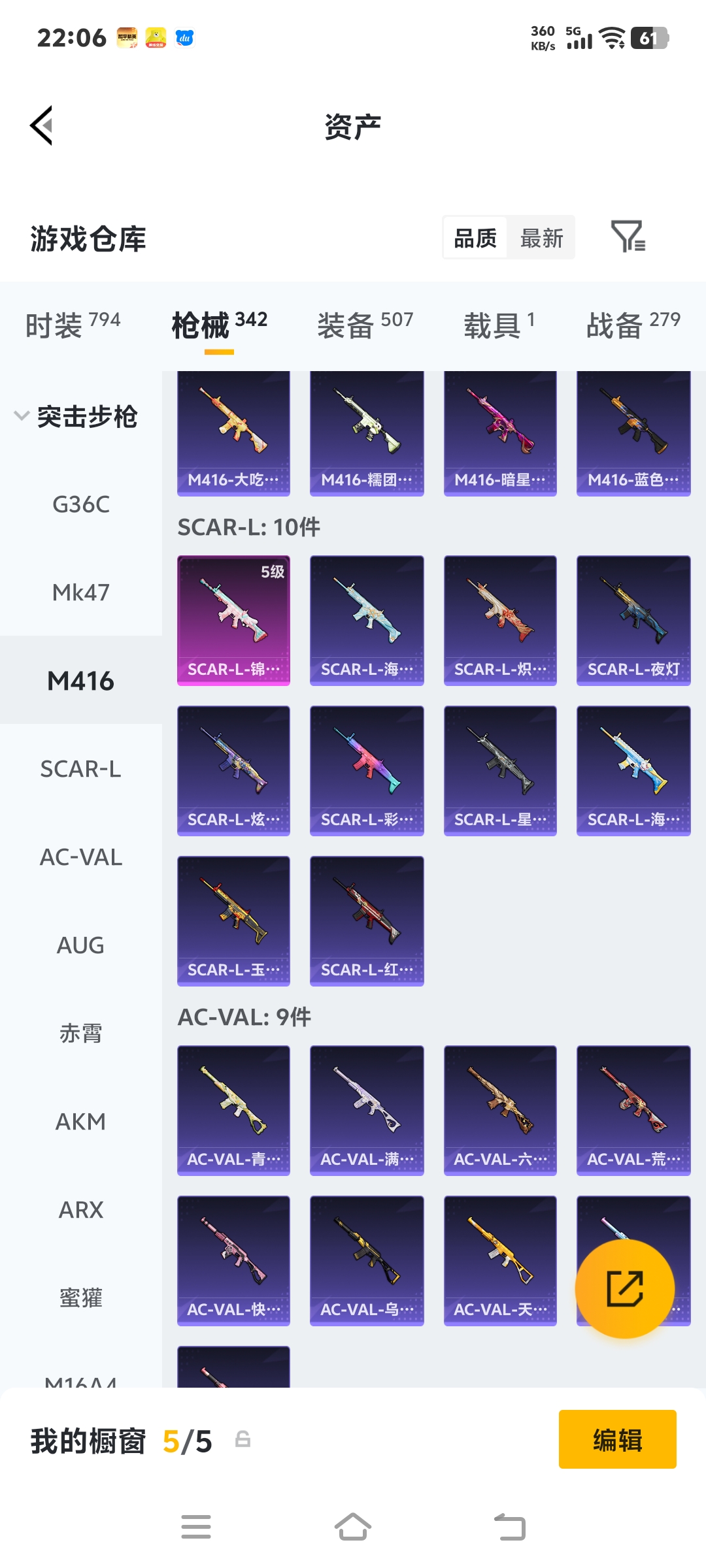Go back using the top-left arrow
This screenshot has height=1568, width=706.
coord(41,125)
